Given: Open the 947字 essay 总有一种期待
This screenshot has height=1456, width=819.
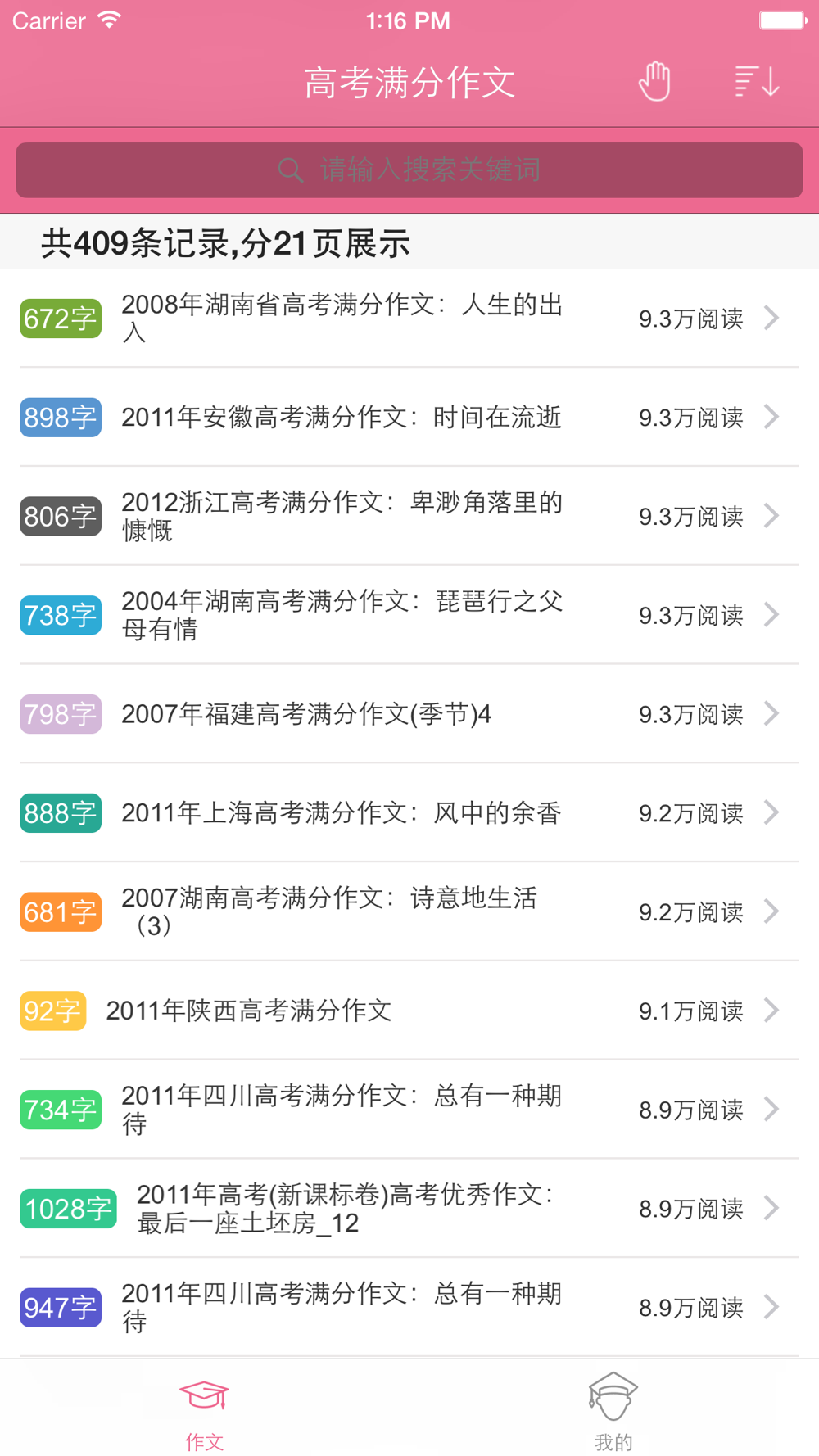Looking at the screenshot, I should (342, 1308).
